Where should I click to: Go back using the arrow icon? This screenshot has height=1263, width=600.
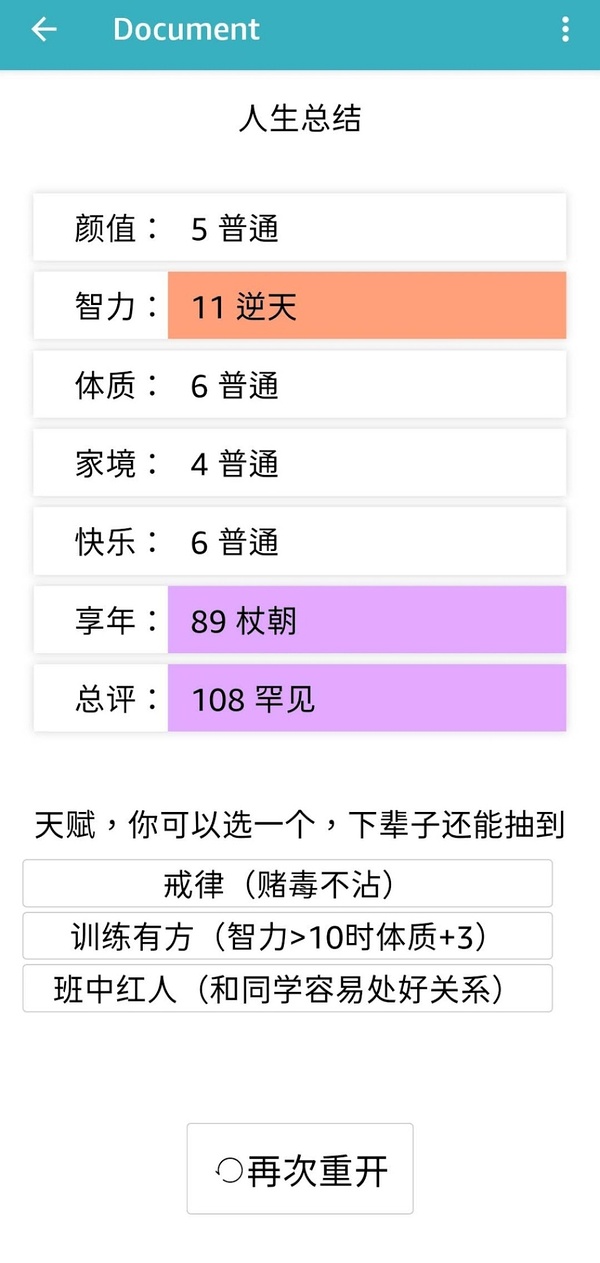click(x=44, y=30)
